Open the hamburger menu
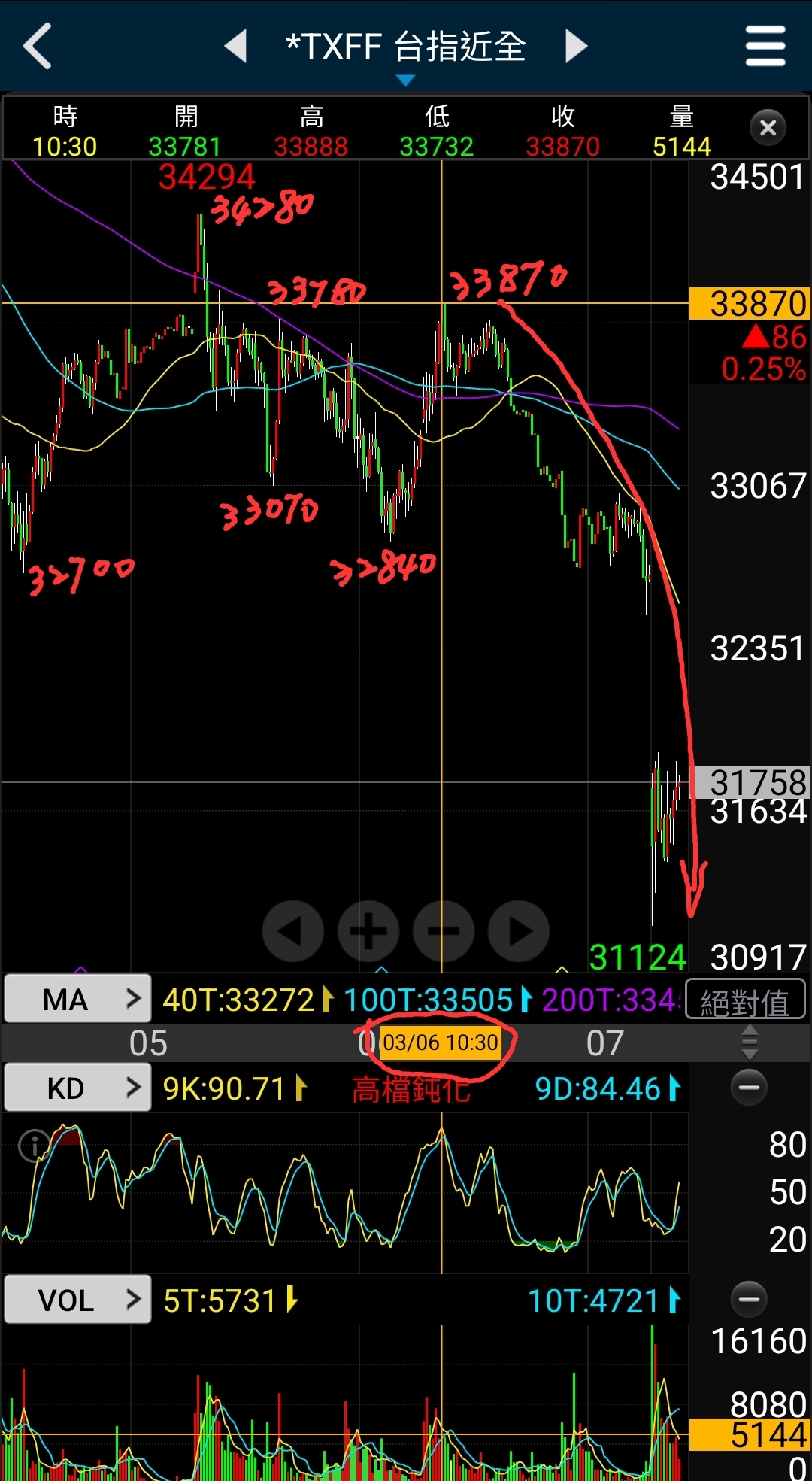The height and width of the screenshot is (1481, 812). (765, 46)
